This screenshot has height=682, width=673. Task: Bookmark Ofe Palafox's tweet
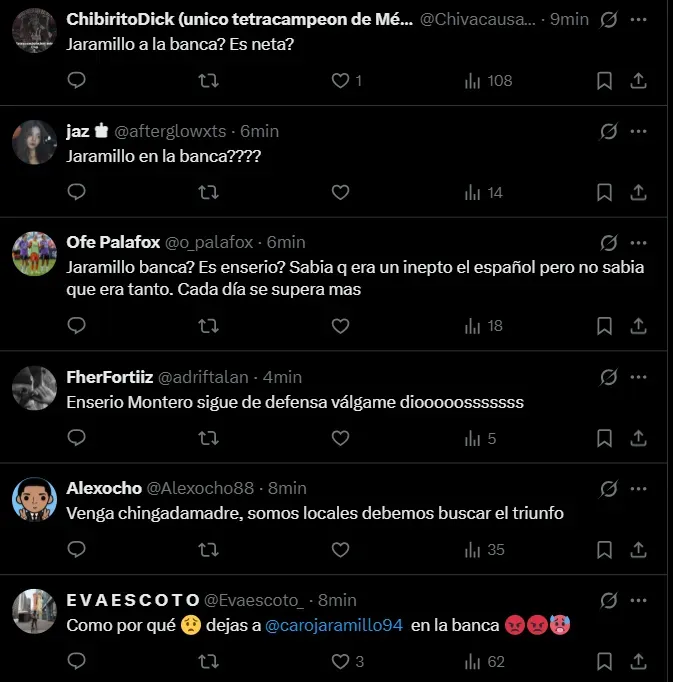[604, 325]
